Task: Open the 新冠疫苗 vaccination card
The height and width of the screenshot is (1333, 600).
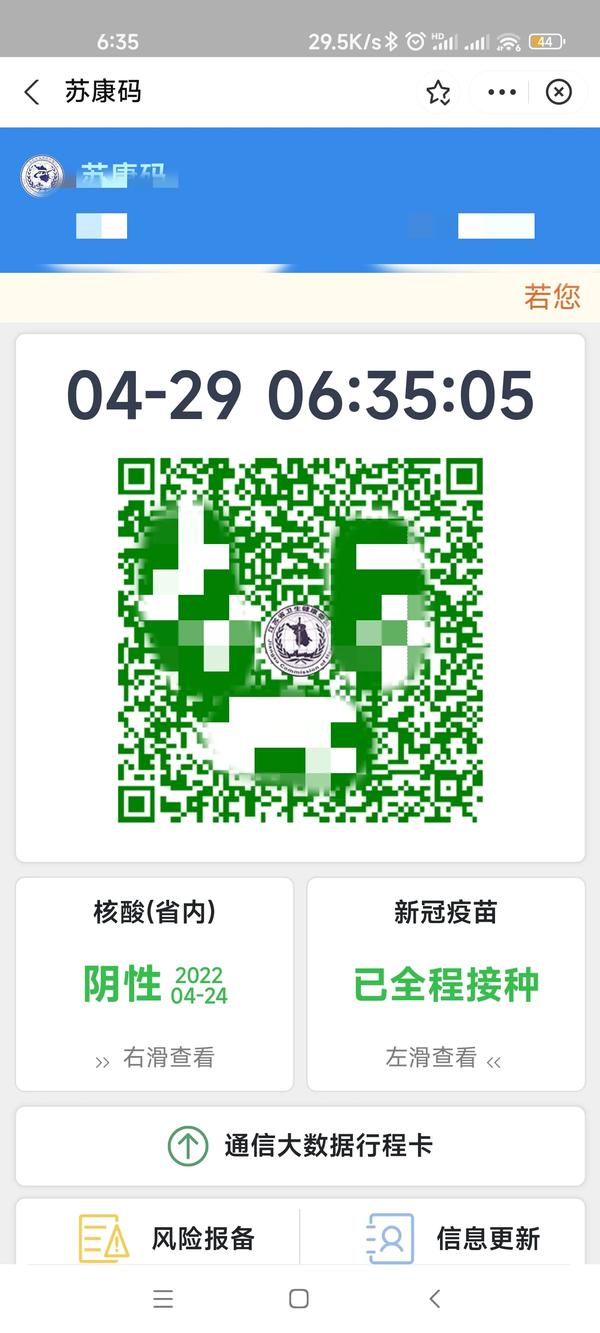Action: 445,983
